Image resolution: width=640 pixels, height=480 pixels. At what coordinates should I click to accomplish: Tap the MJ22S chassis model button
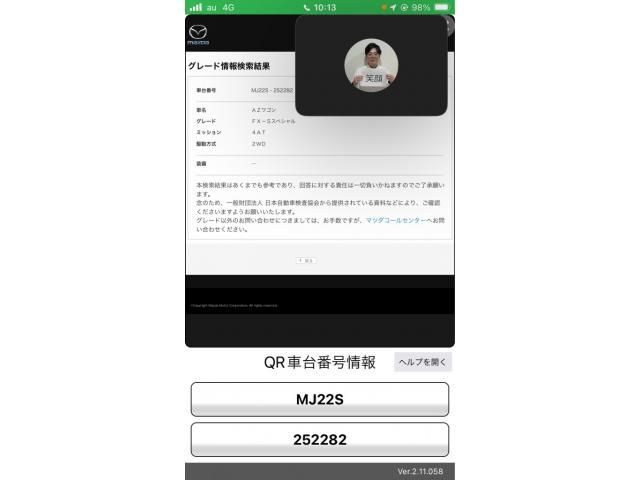coord(319,399)
